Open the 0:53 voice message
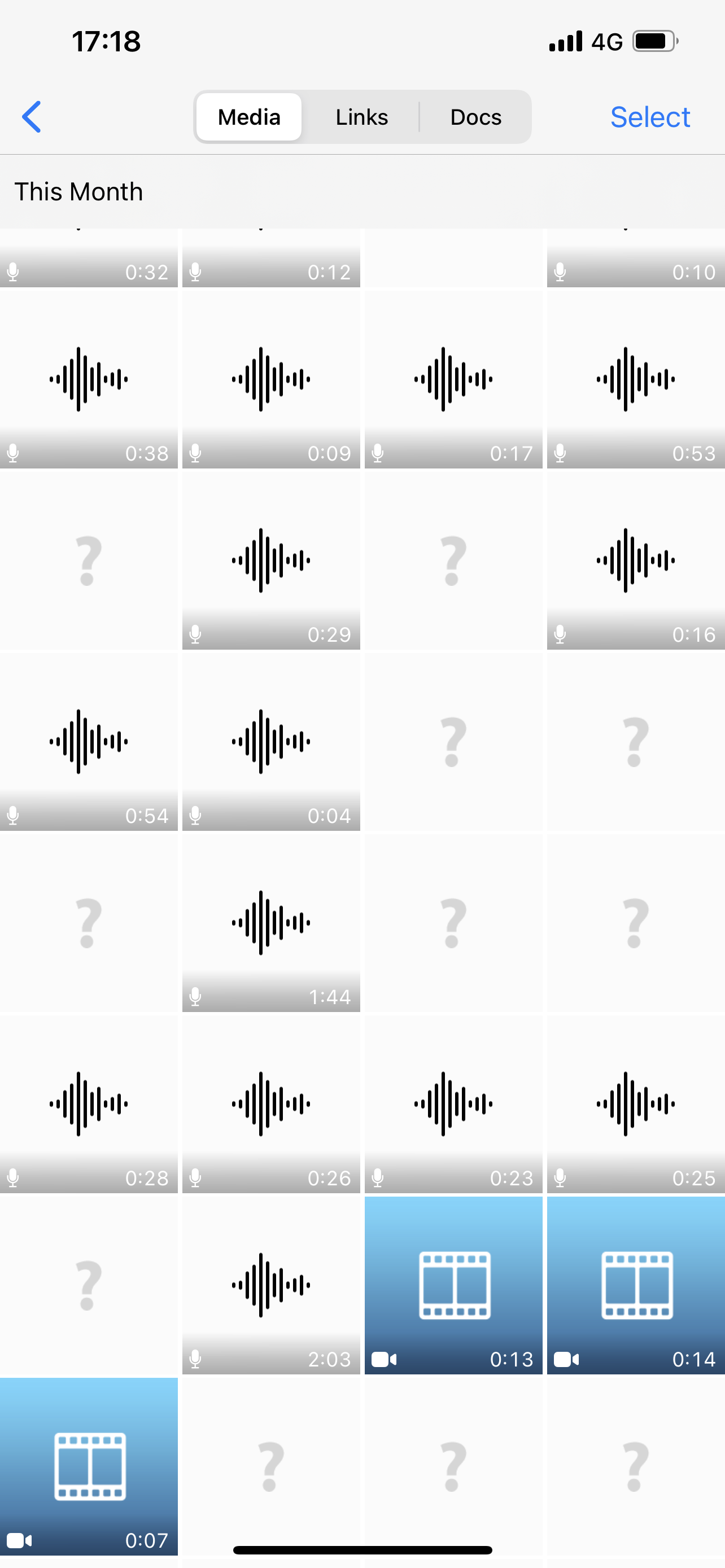725x1568 pixels. pyautogui.click(x=636, y=379)
